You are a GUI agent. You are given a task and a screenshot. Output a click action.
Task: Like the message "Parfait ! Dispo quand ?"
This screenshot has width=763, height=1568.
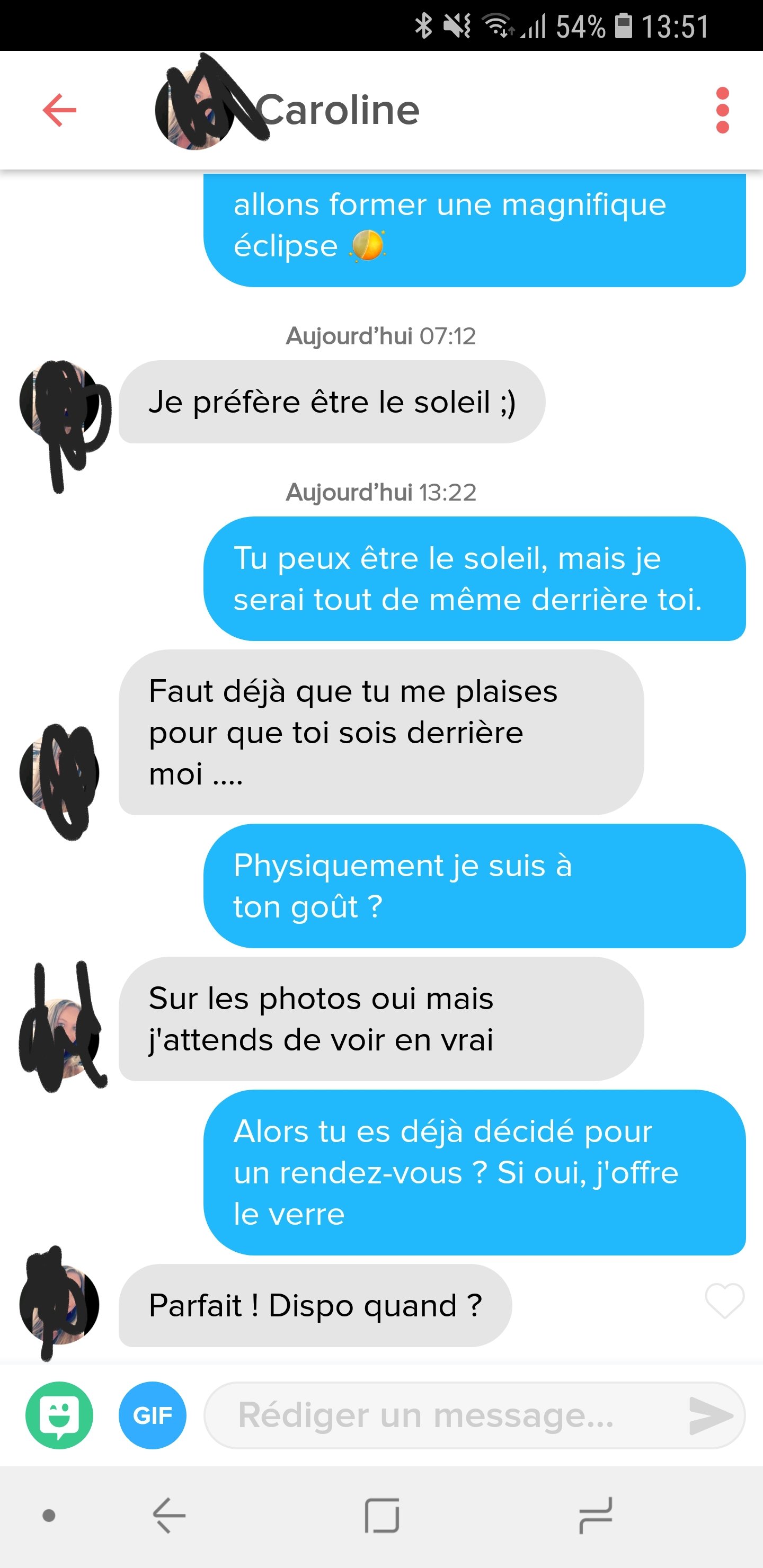pyautogui.click(x=724, y=1300)
